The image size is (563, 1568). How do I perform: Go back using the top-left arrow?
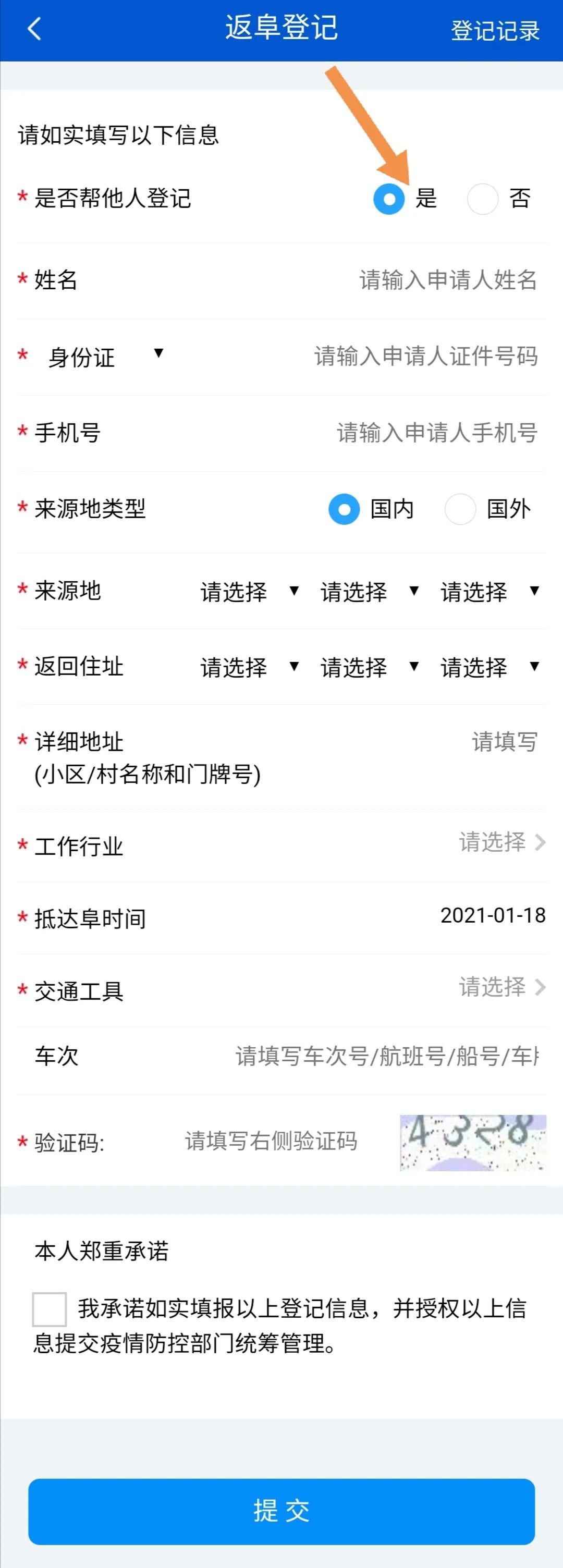tap(35, 29)
